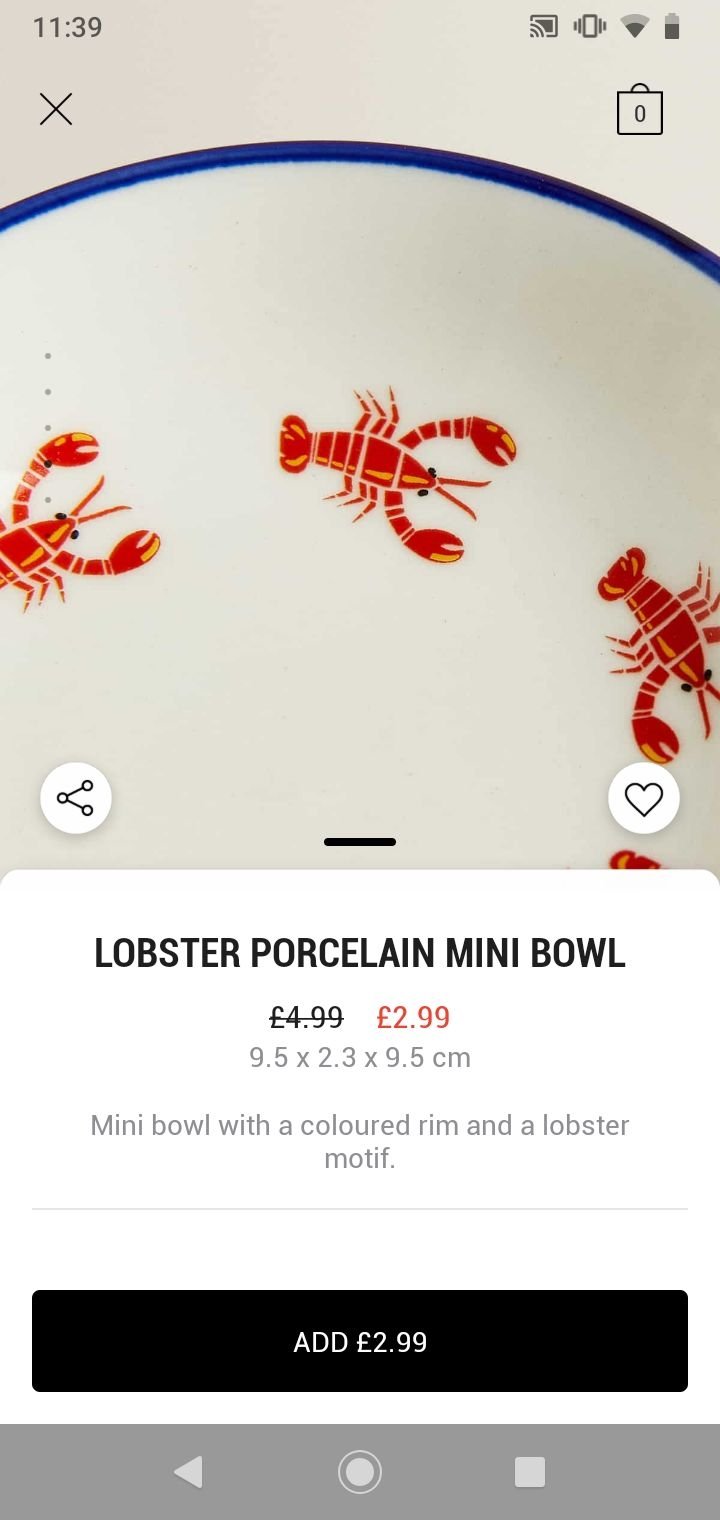This screenshot has width=720, height=1520.
Task: Add the bowl to wishlist with heart icon
Action: click(x=644, y=798)
